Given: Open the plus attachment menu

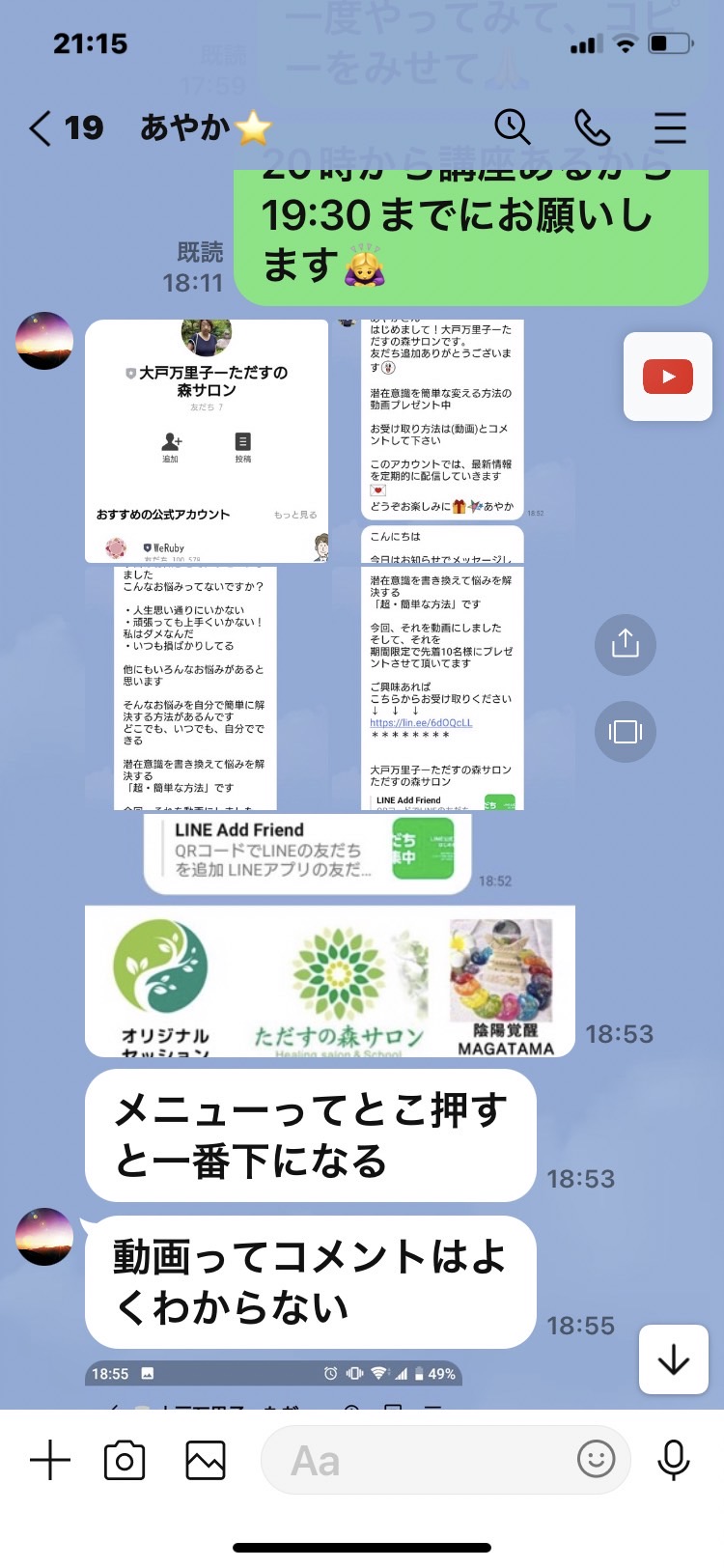Looking at the screenshot, I should click(50, 1460).
